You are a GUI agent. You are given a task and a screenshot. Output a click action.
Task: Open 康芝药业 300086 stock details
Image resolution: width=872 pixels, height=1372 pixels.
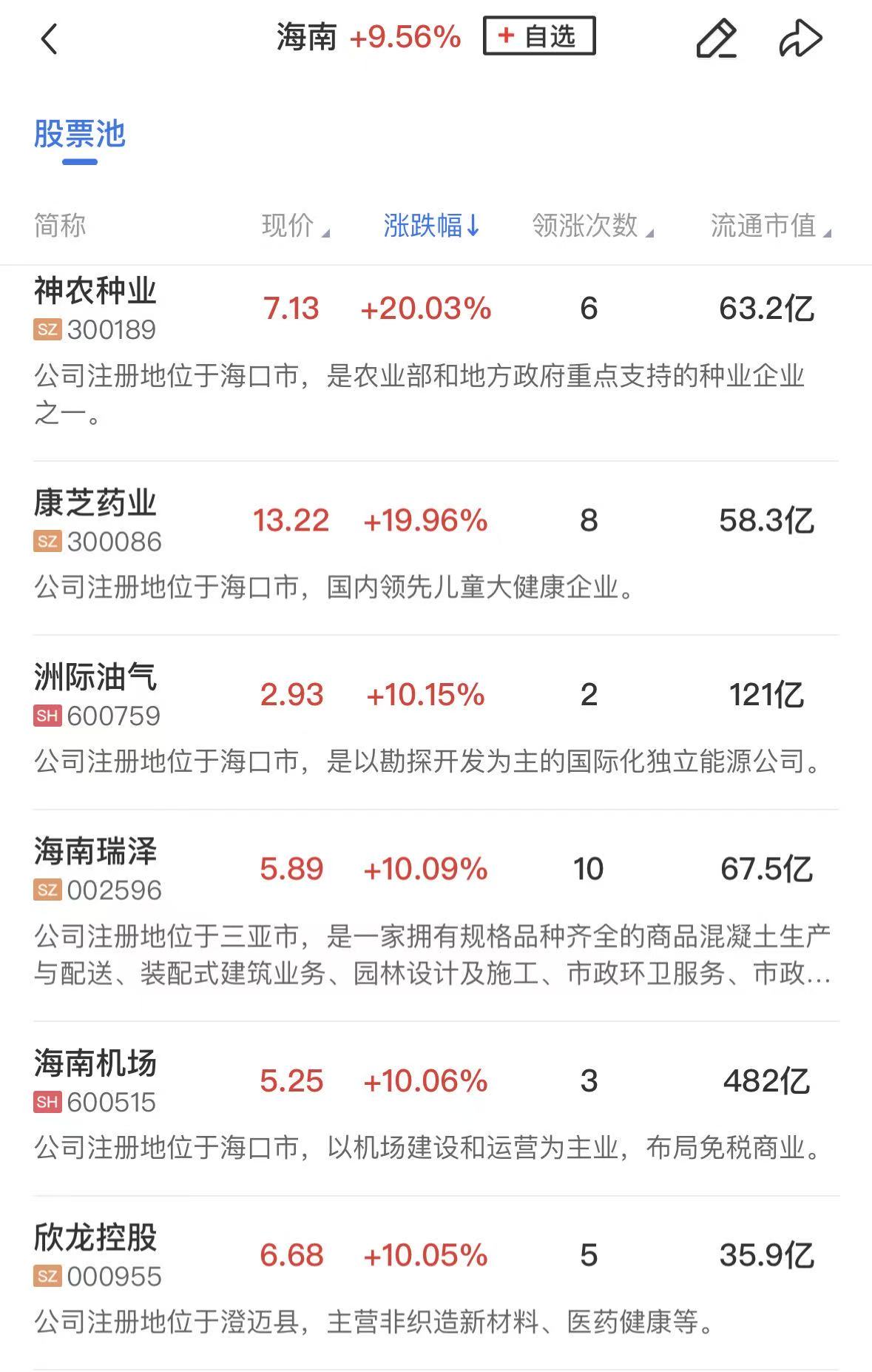click(x=96, y=520)
